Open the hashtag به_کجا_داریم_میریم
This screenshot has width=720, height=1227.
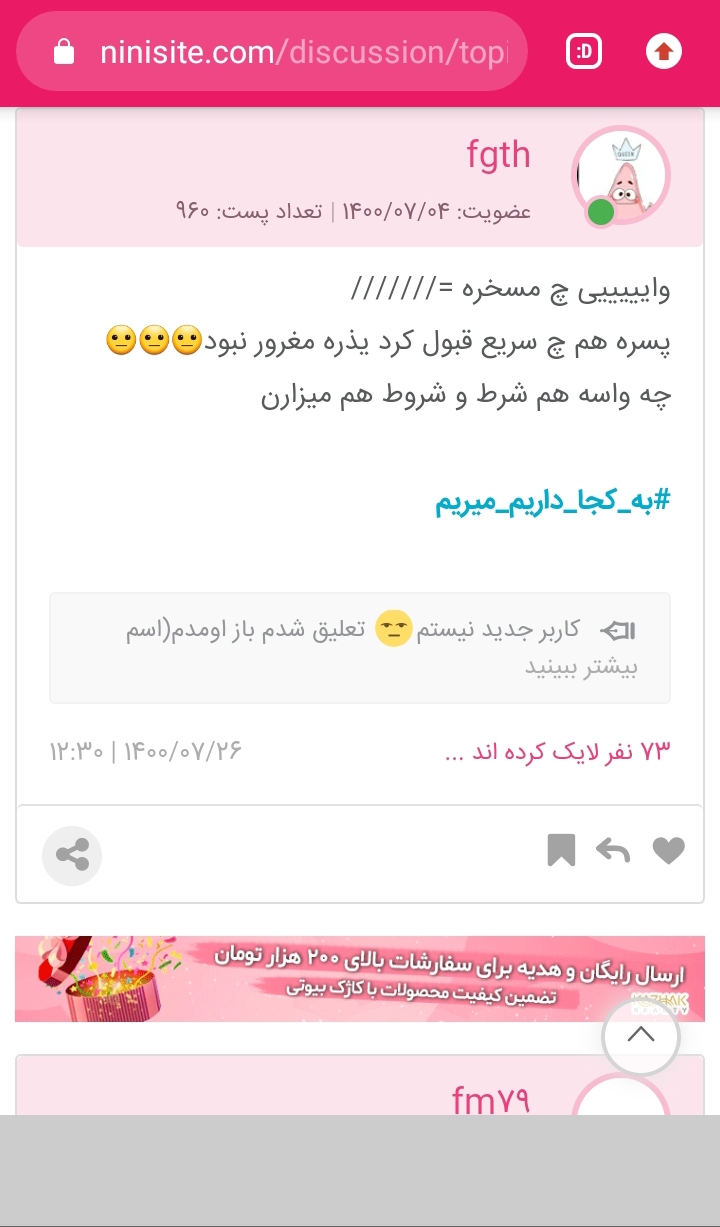click(553, 501)
